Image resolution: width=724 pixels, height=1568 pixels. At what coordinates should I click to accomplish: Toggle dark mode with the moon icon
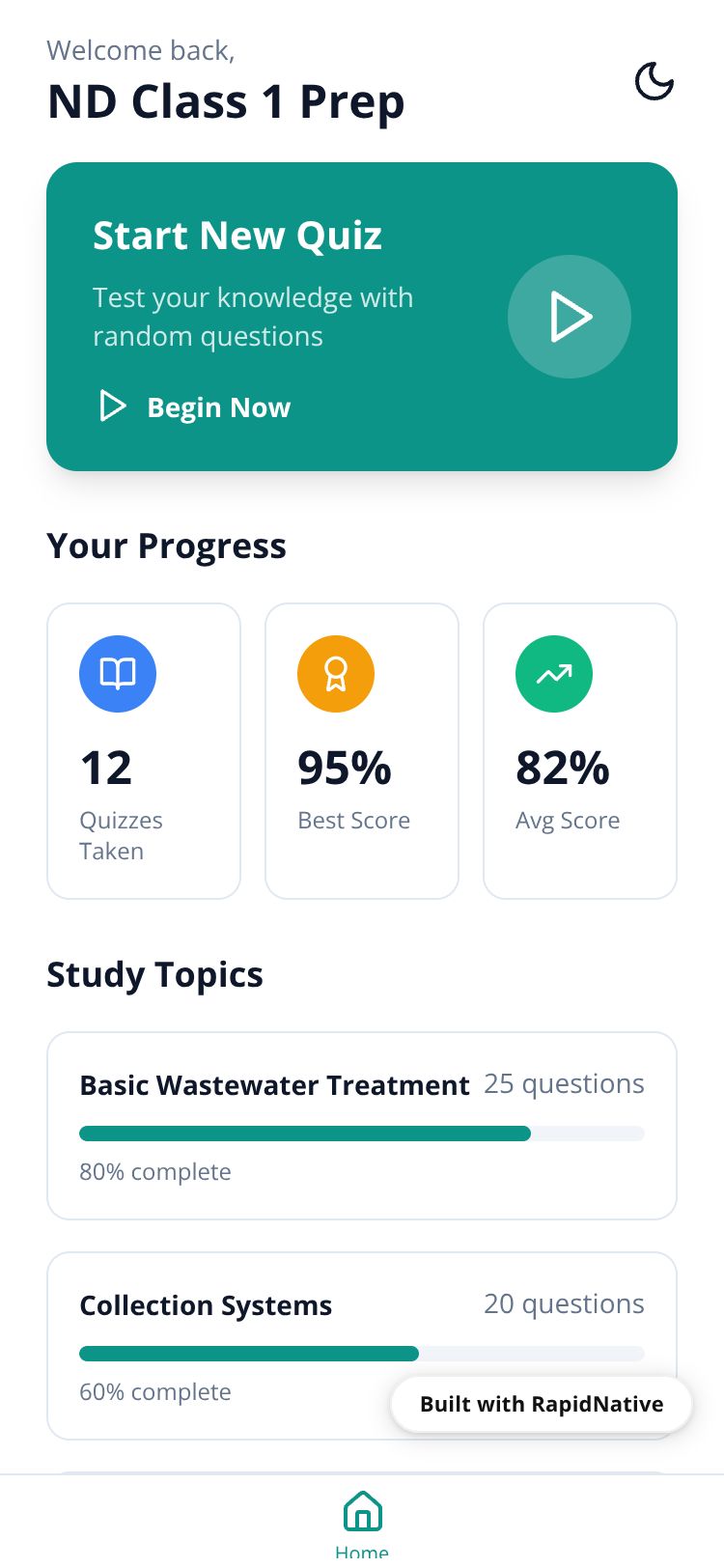[654, 82]
